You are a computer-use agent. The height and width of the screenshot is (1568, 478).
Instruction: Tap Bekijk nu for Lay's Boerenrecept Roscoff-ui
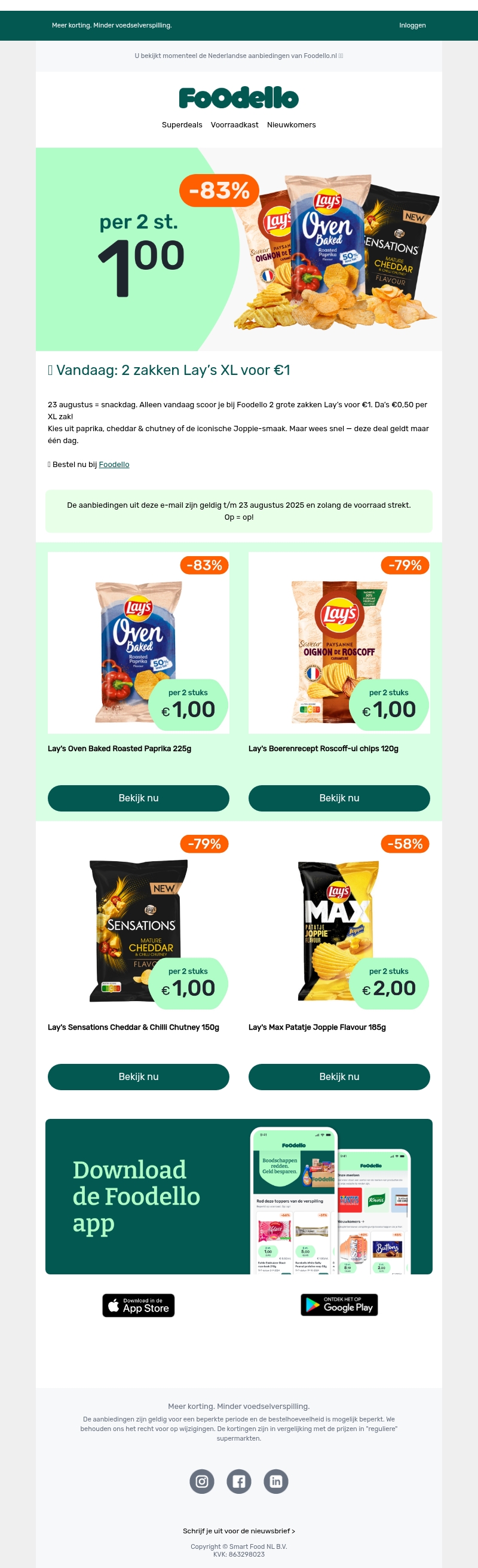pos(339,798)
